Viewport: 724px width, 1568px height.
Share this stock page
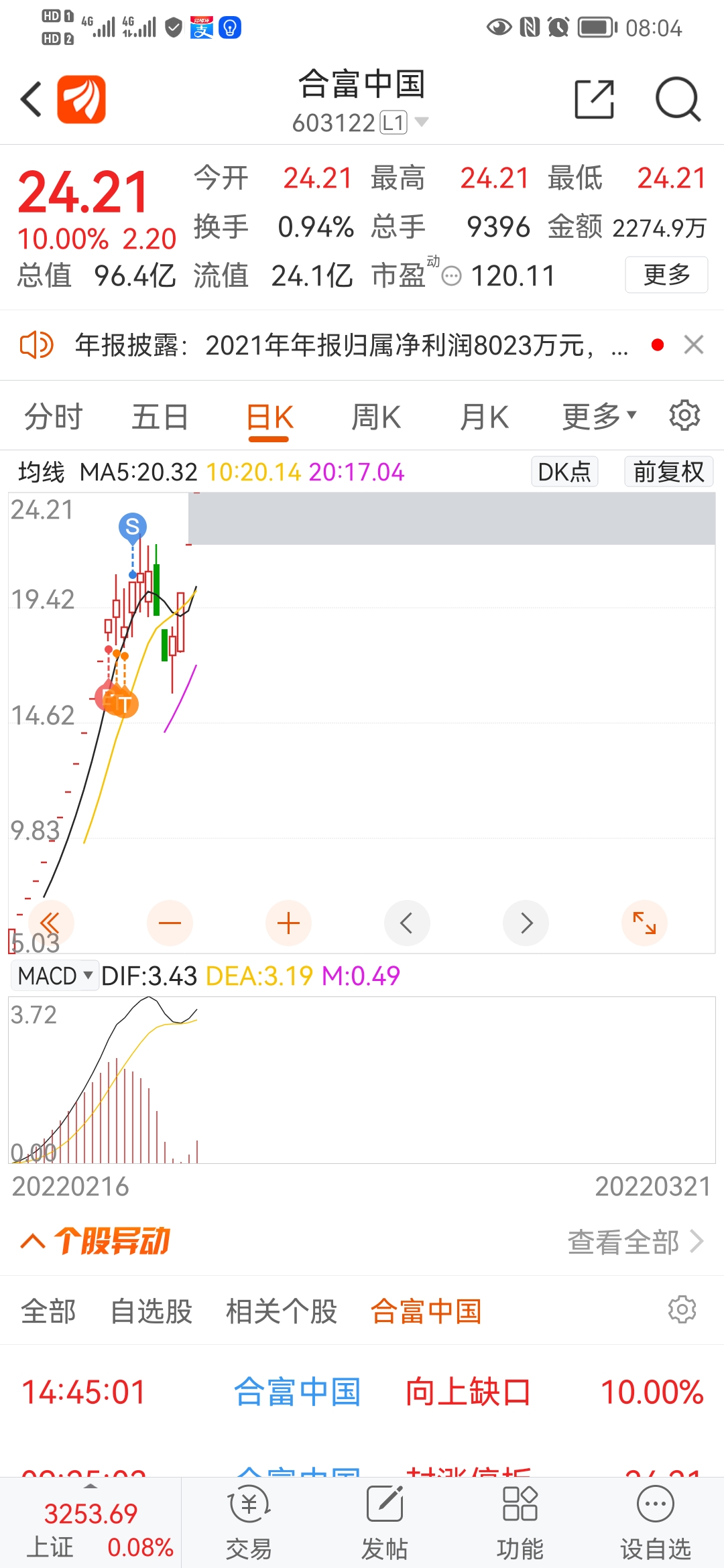(594, 99)
